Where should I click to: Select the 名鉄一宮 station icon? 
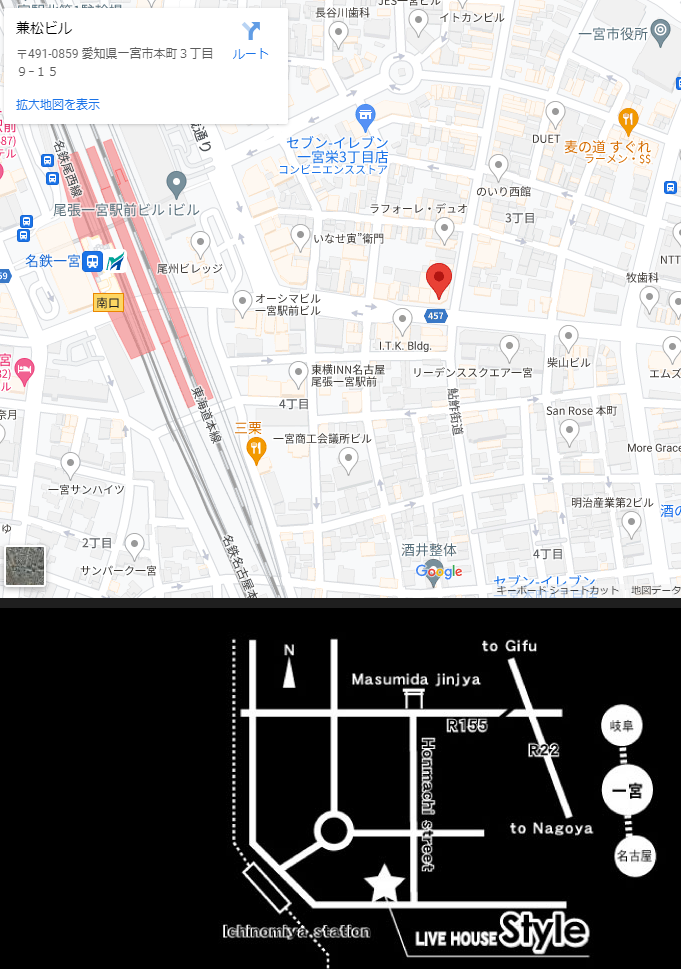point(93,261)
